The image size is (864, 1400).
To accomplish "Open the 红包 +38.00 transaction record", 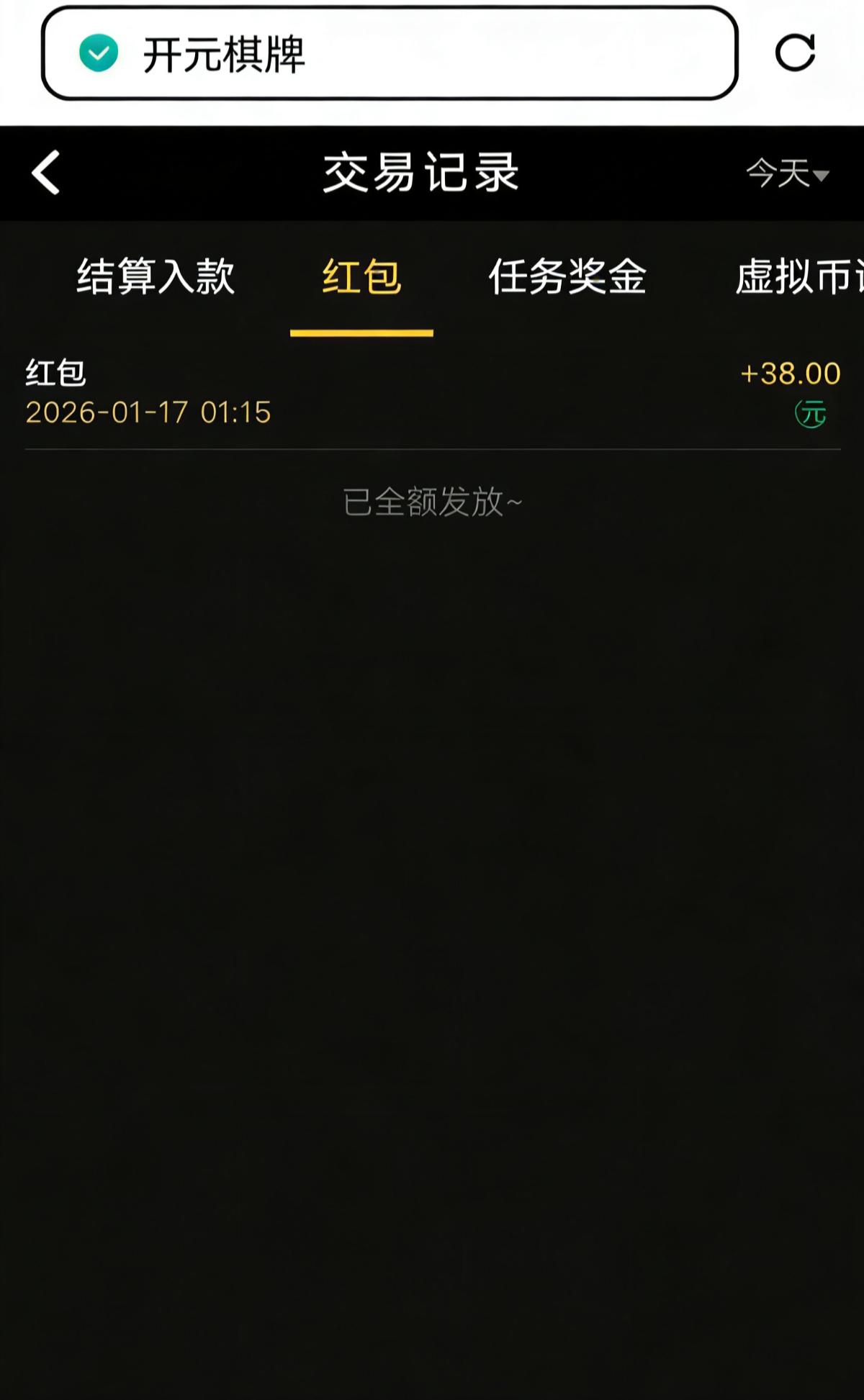I will pos(432,393).
